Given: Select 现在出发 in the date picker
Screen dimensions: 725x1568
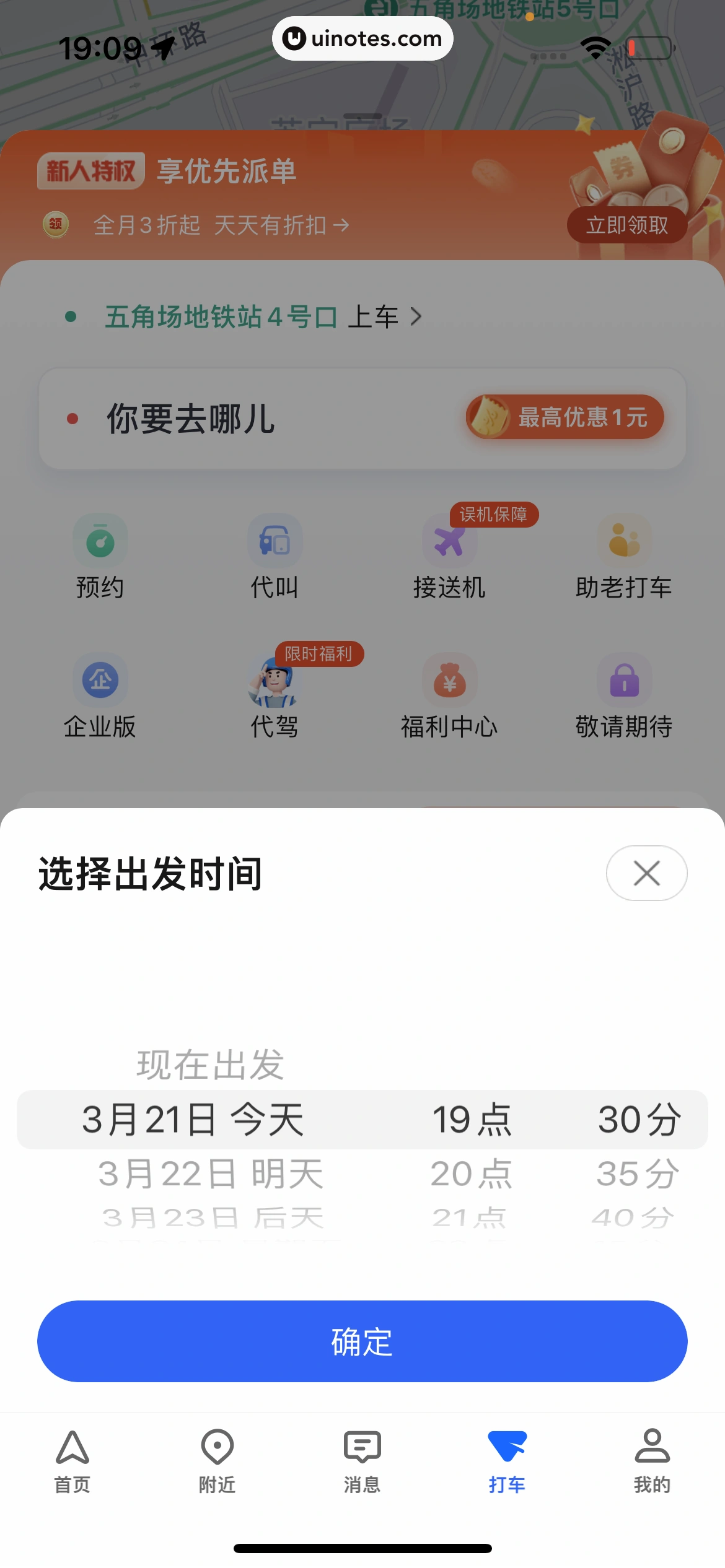Looking at the screenshot, I should 210,1065.
